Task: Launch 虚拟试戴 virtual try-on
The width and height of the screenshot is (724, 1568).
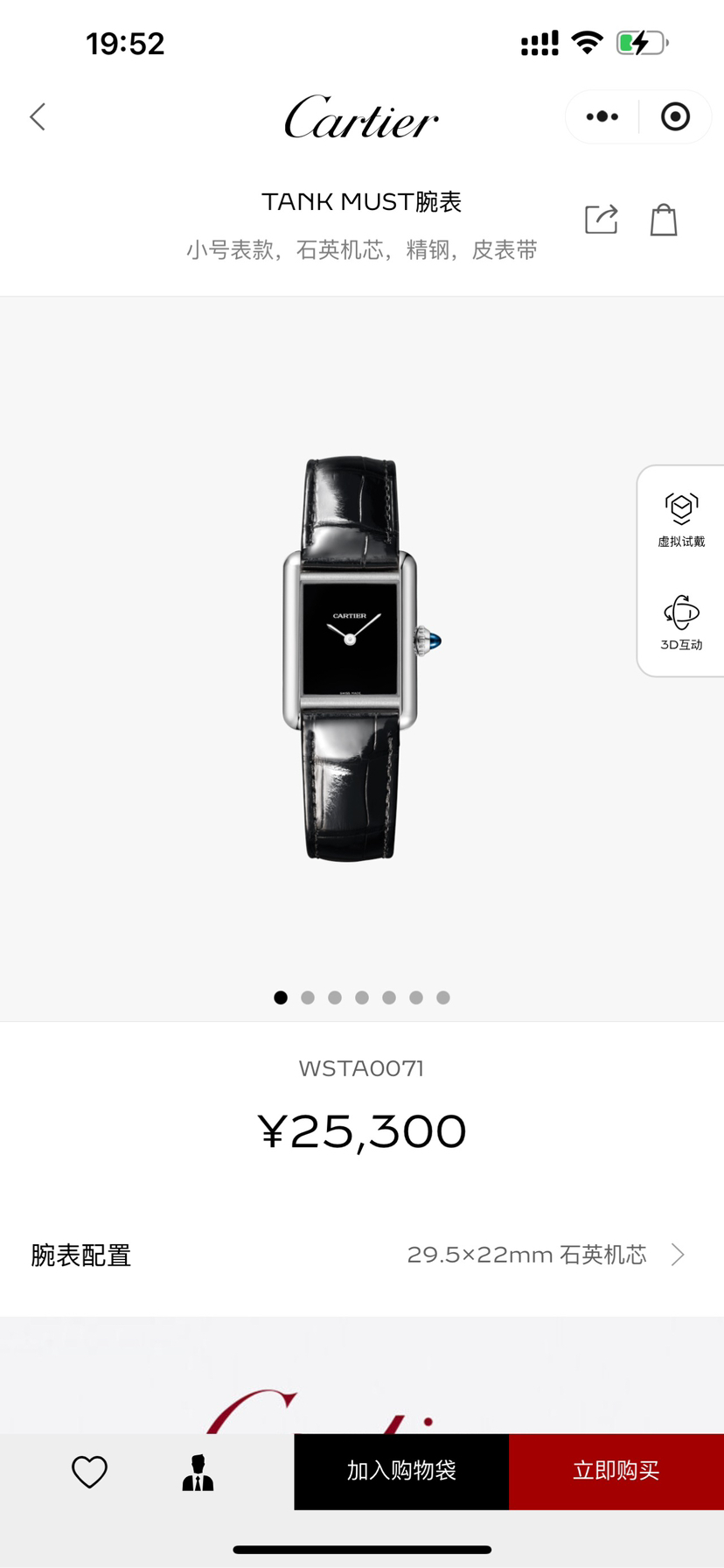Action: click(681, 520)
